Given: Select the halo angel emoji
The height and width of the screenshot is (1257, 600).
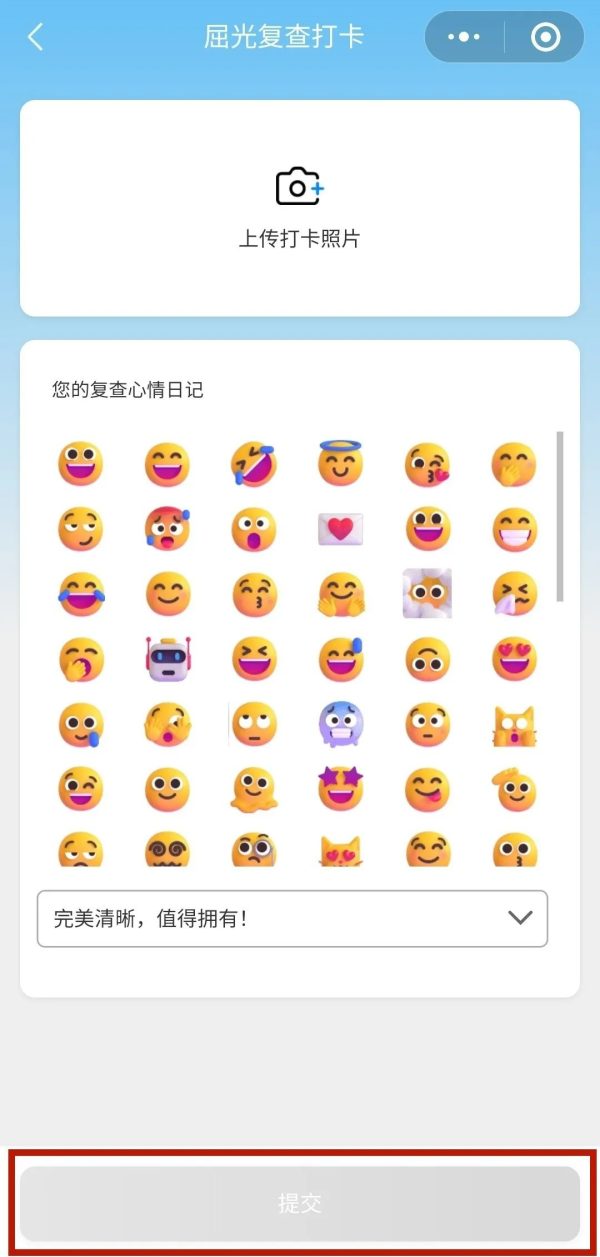Looking at the screenshot, I should 340,463.
